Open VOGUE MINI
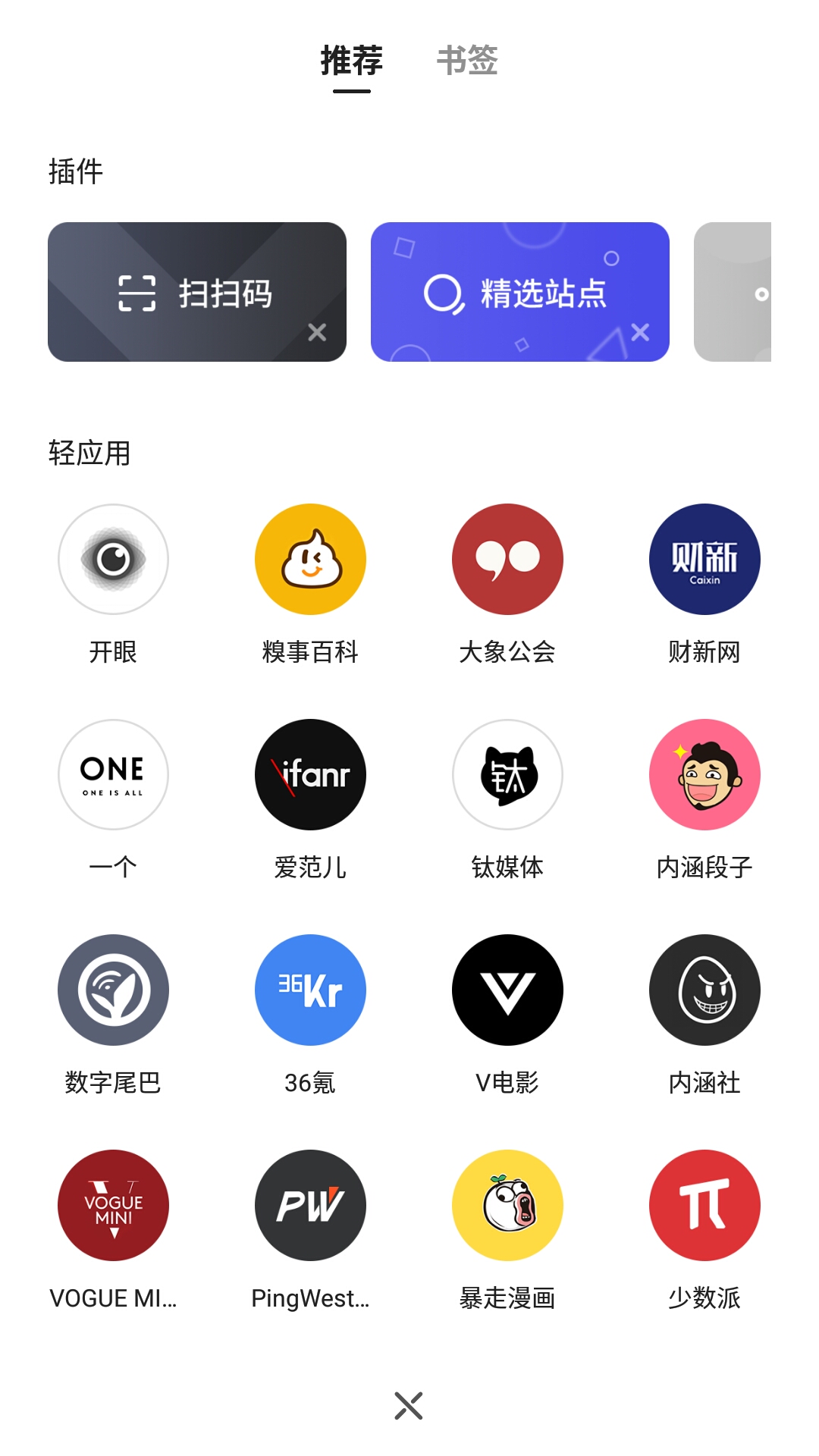This screenshot has width=819, height=1456. [x=112, y=1205]
